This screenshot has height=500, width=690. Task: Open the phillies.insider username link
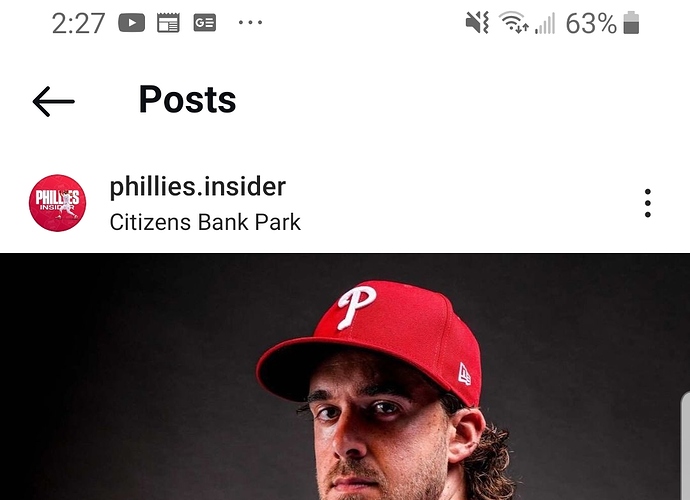pos(197,186)
